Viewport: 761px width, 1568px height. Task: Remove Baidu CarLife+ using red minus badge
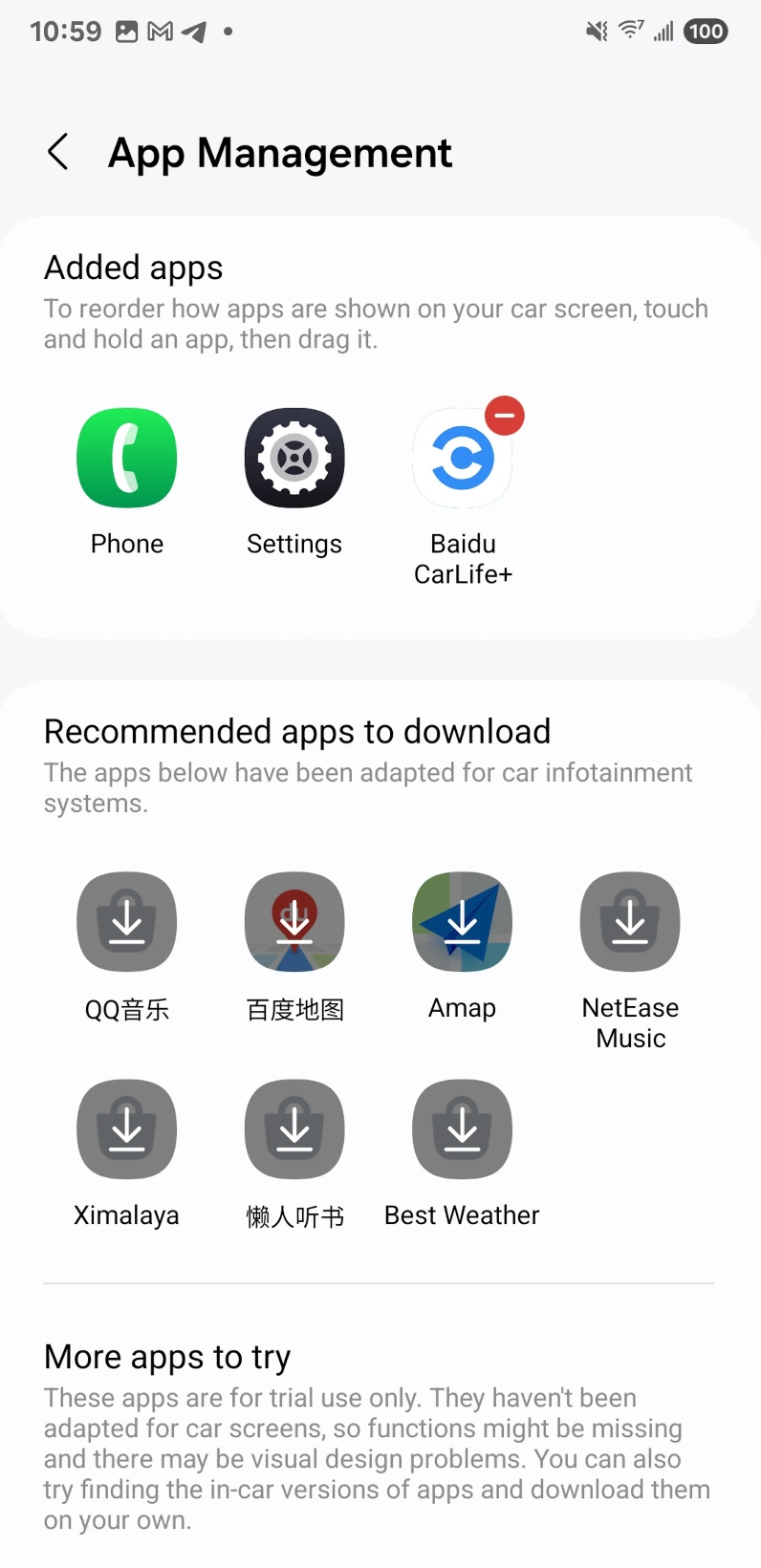point(504,416)
